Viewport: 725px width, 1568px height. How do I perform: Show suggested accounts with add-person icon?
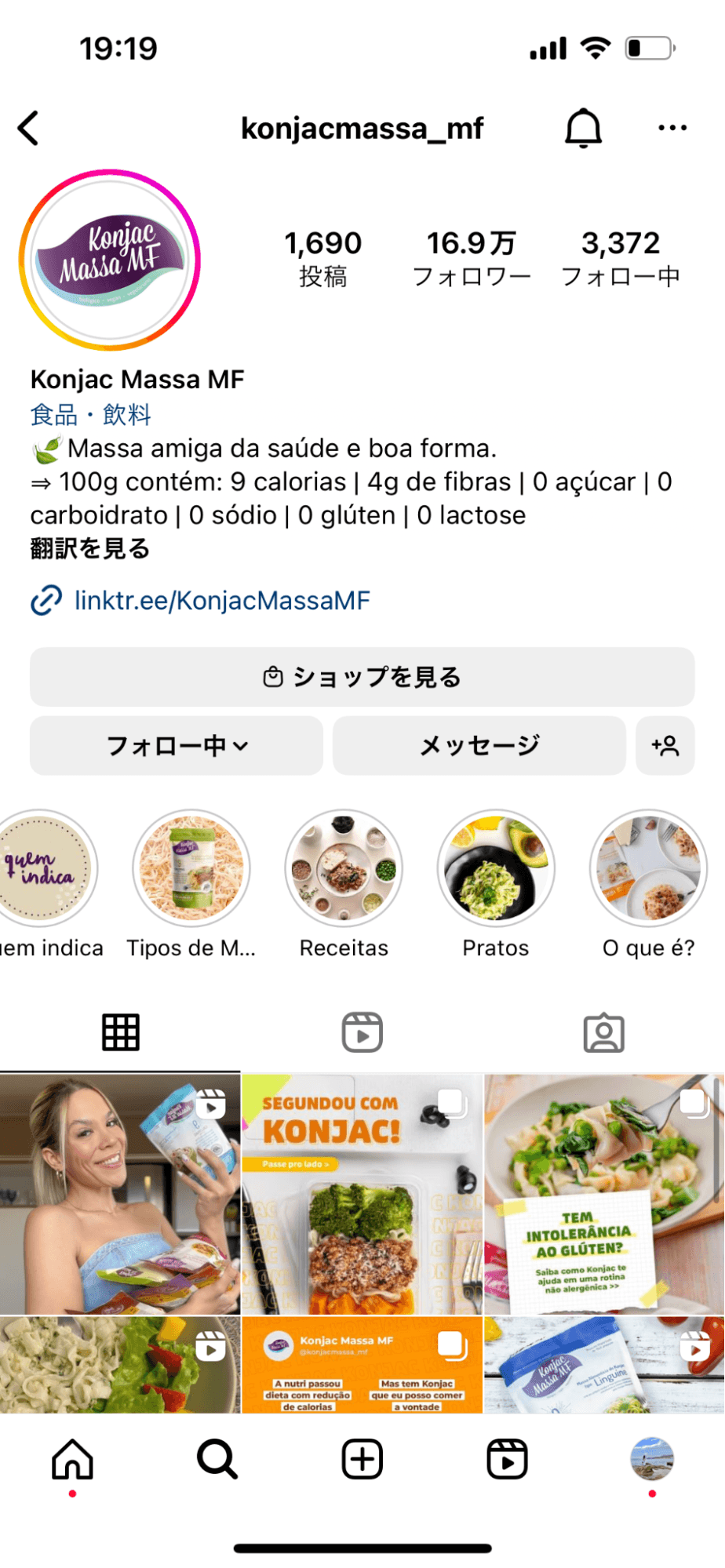665,745
